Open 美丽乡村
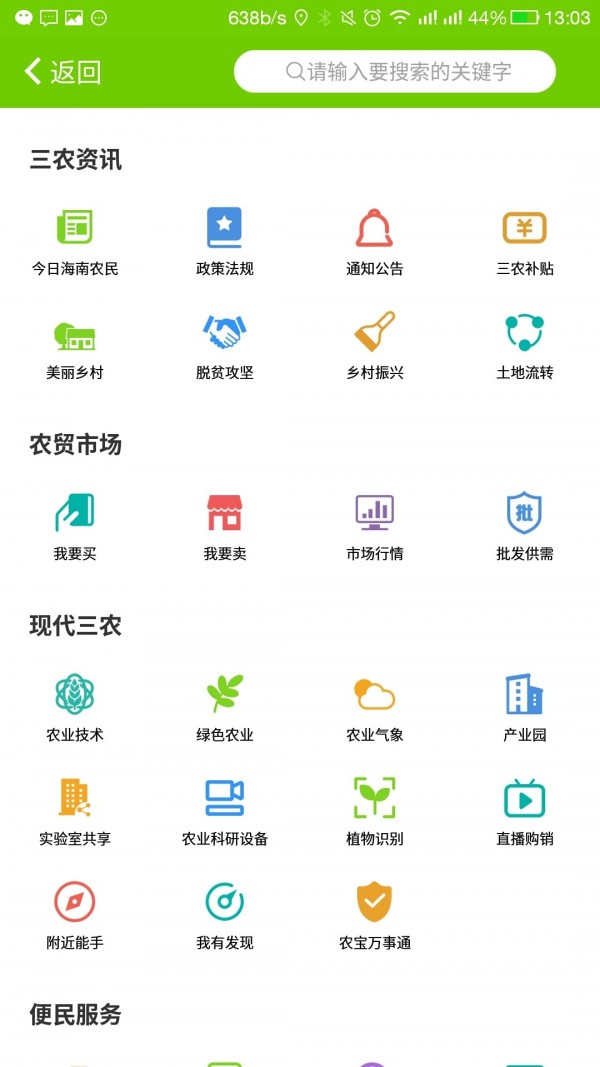Viewport: 600px width, 1067px height. pos(75,346)
